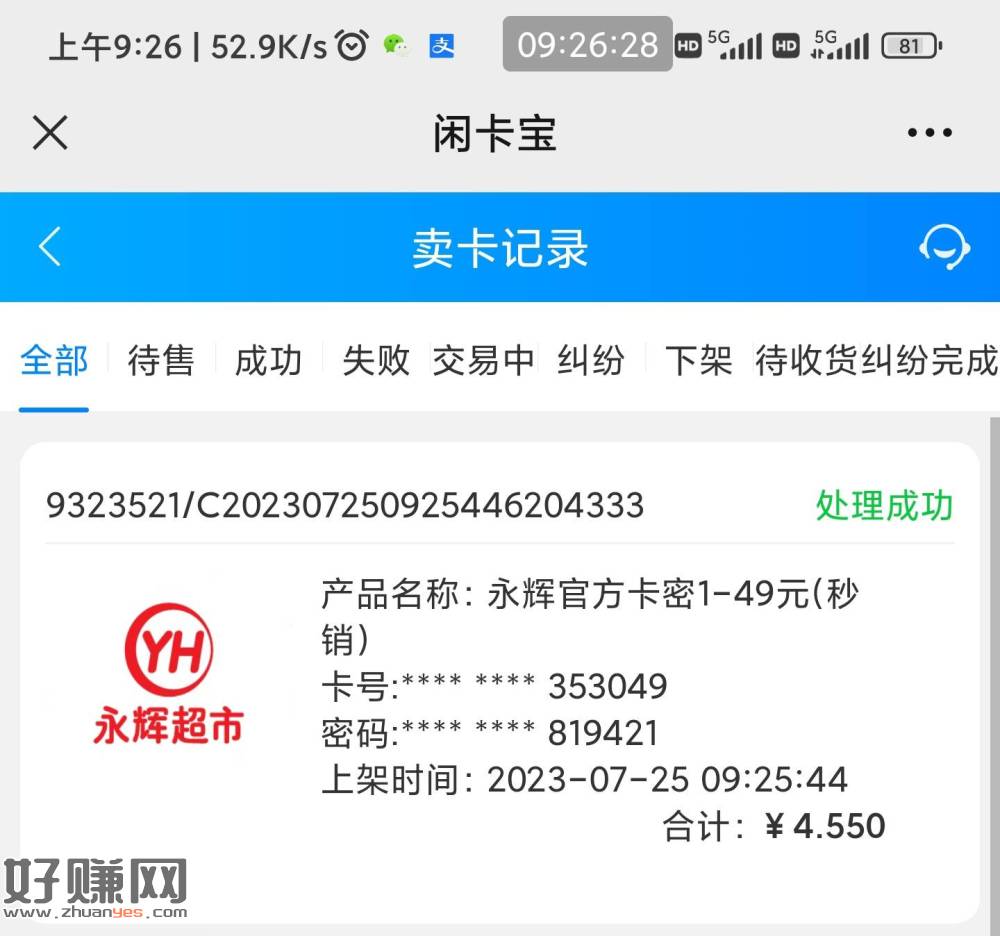Switch to 下架 tab
This screenshot has height=936, width=1000.
pyautogui.click(x=698, y=360)
